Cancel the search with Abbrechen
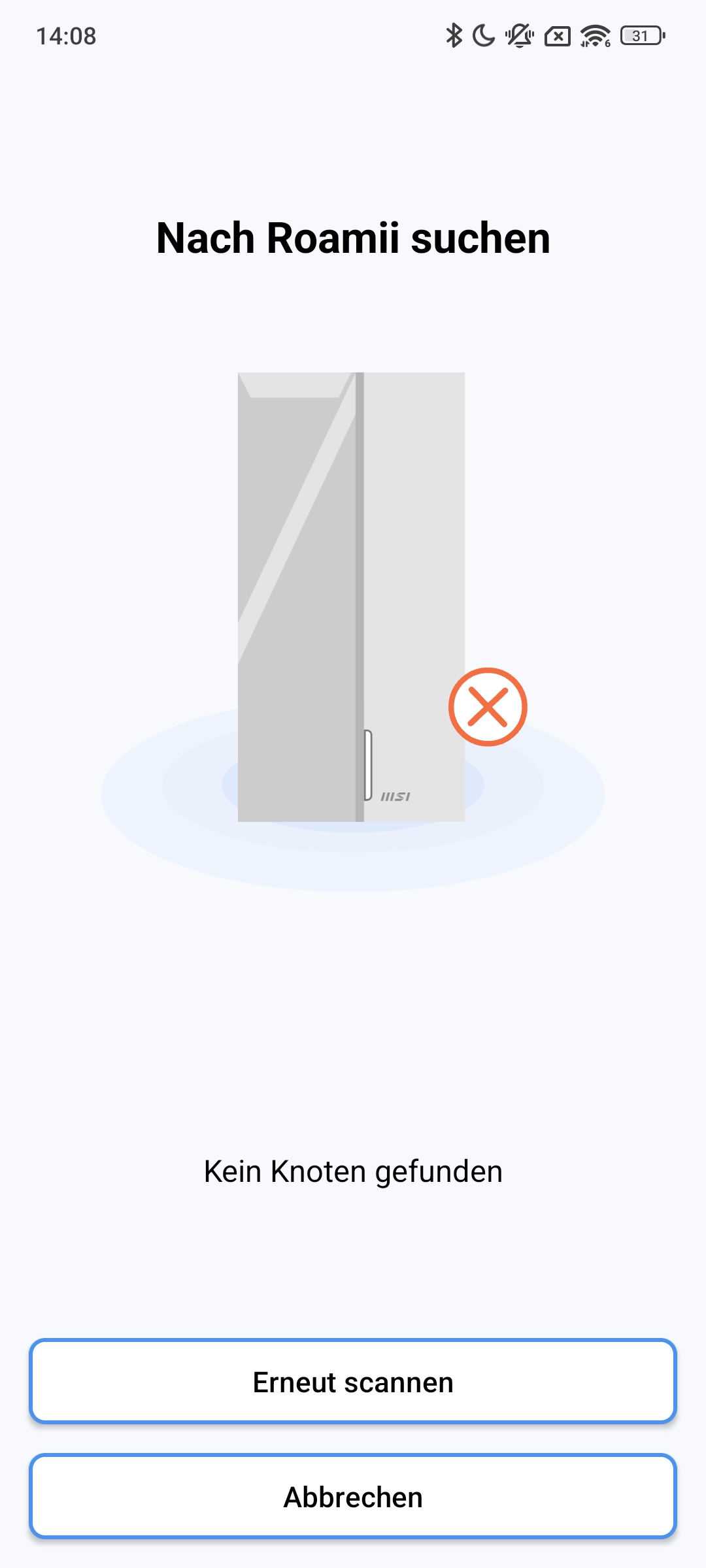 coord(353,1497)
